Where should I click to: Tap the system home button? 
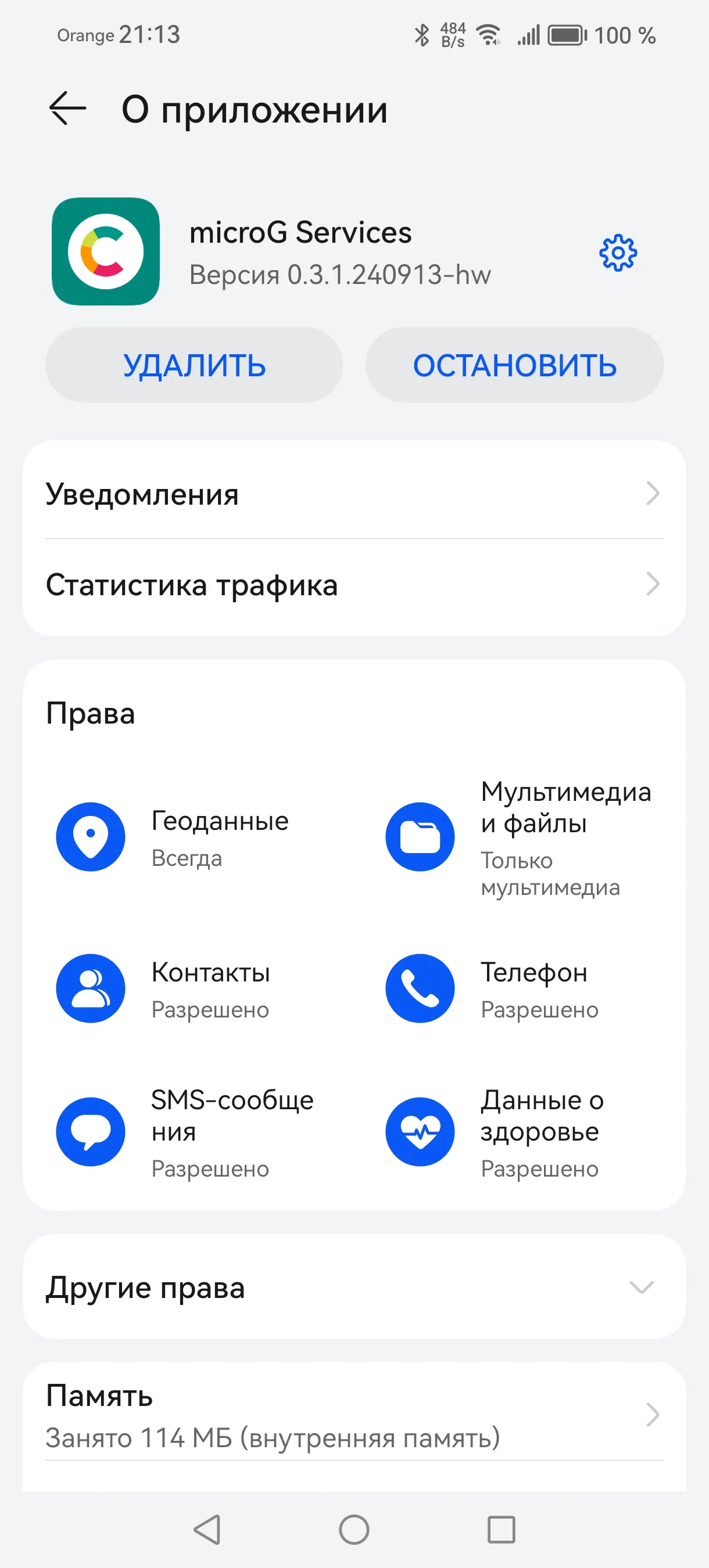354,1529
